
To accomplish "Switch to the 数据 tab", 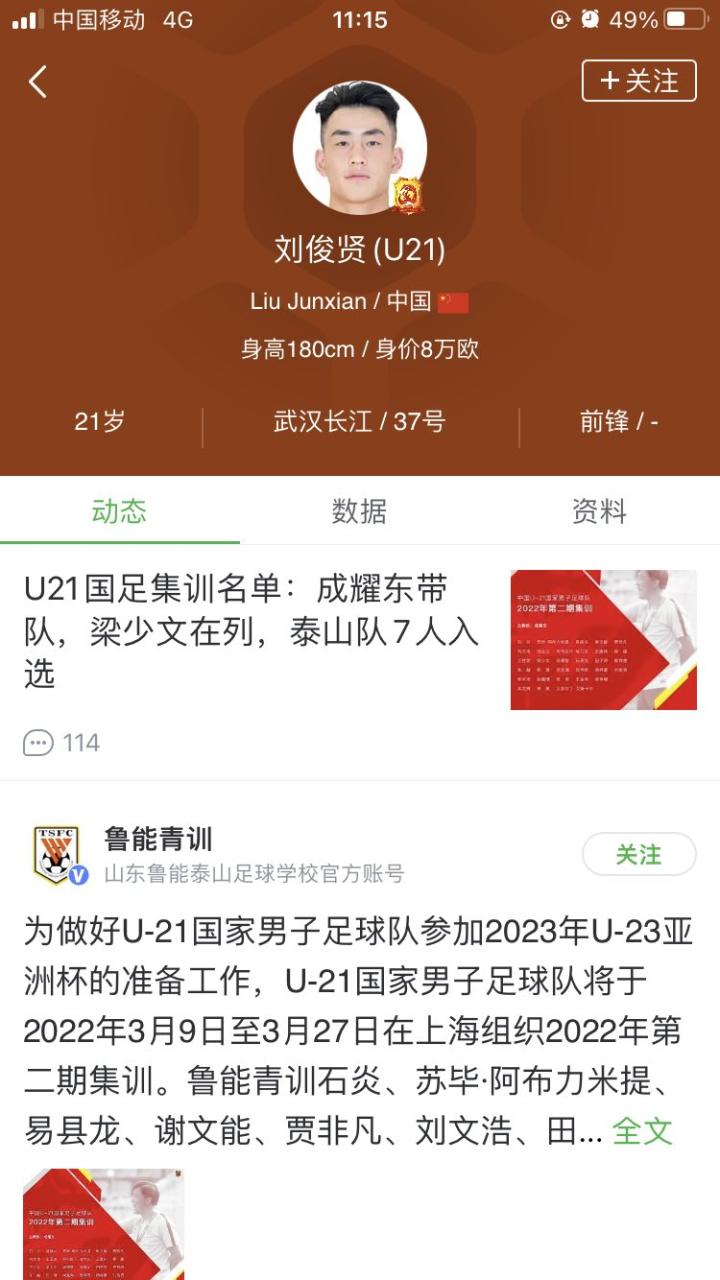I will [359, 512].
